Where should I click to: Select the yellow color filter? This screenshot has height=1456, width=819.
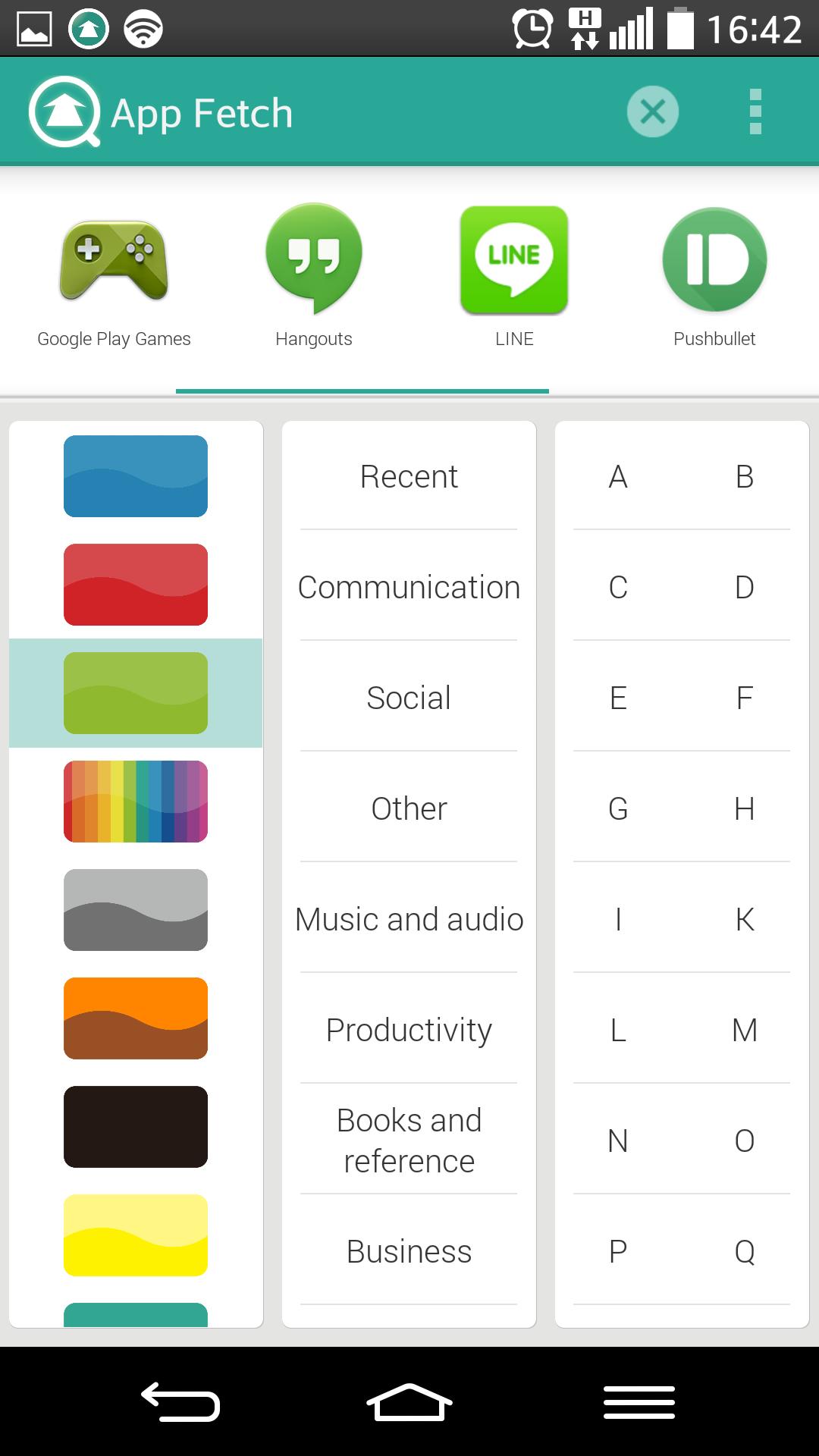[x=136, y=1235]
